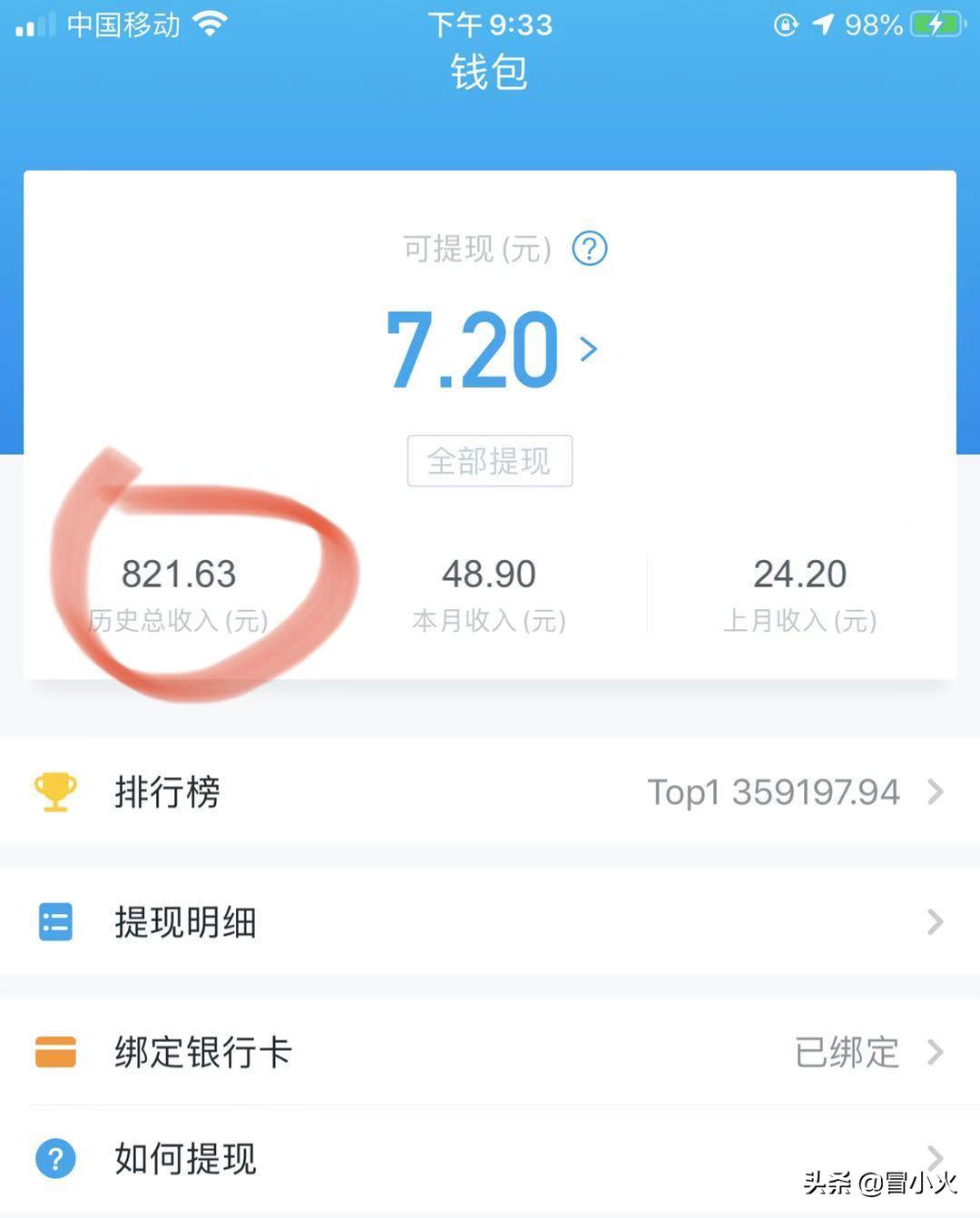980x1218 pixels.
Task: Open the 排行榜 ranking with its chevron
Action: click(936, 792)
